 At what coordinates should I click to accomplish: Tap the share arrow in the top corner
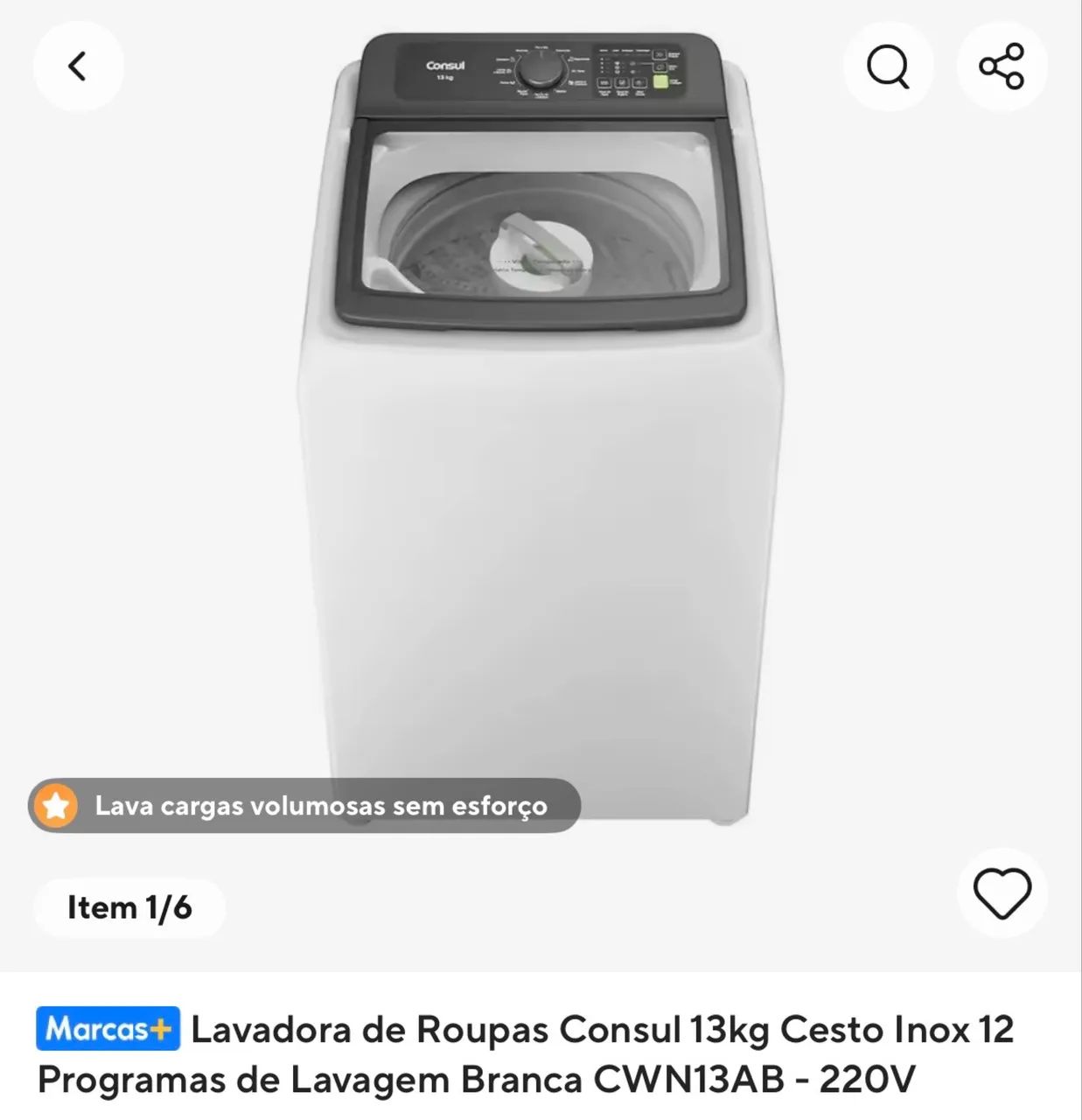[1002, 66]
